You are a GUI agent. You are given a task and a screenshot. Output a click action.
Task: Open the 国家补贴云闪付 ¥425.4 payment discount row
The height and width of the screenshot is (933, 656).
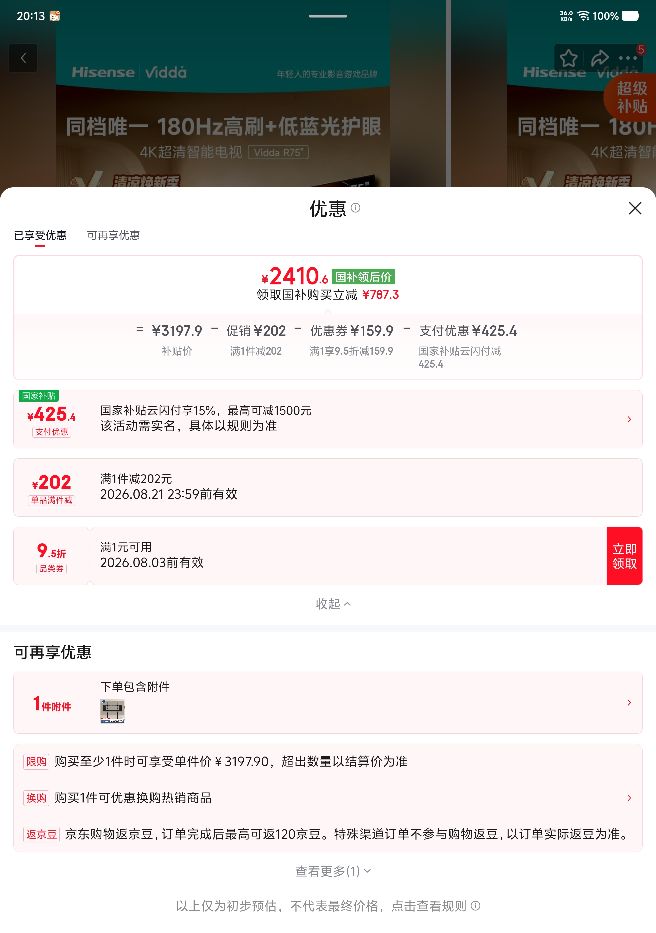coord(328,419)
